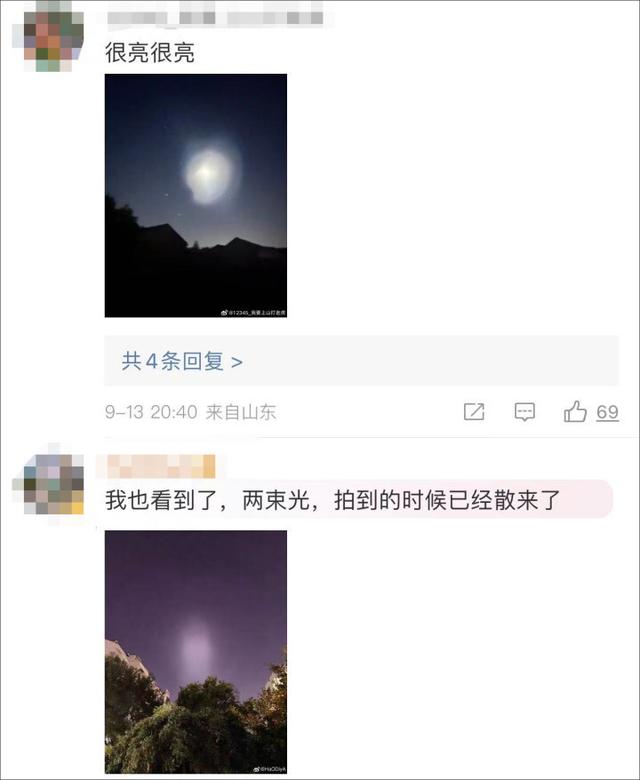Image resolution: width=640 pixels, height=780 pixels.
Task: Reply to the 很亮很亮 comment
Action: 524,412
